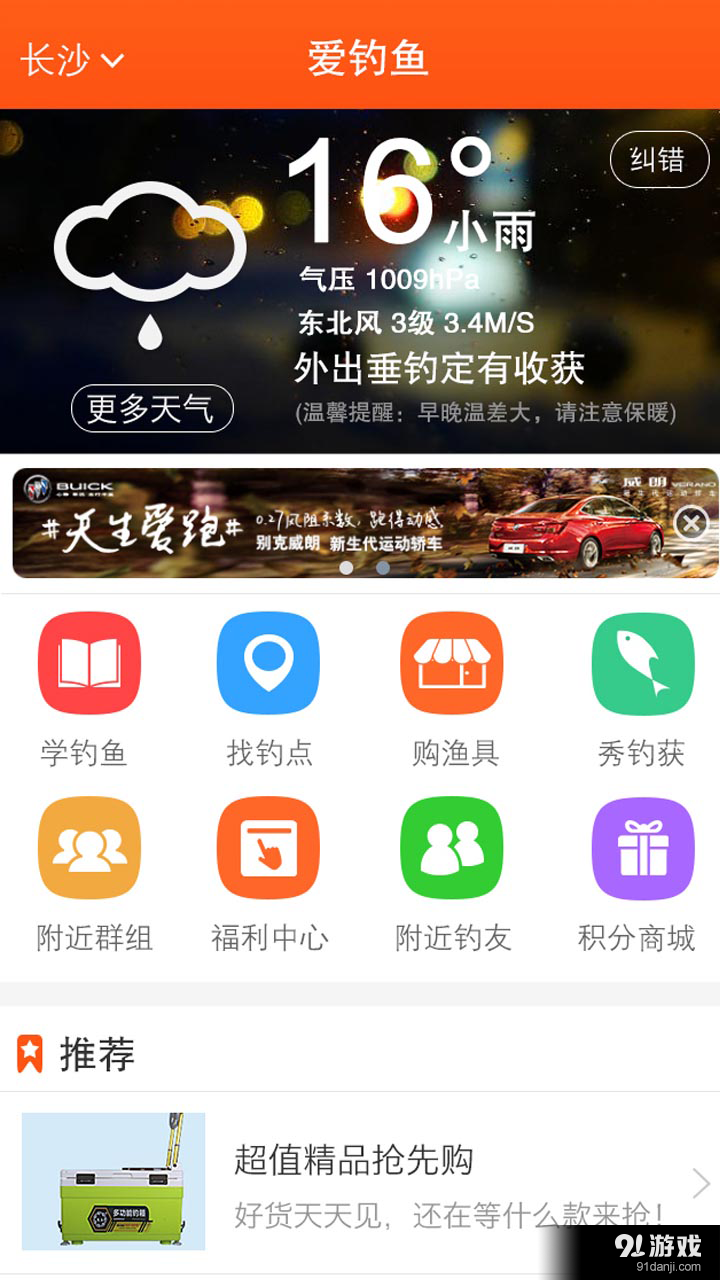This screenshot has width=720, height=1280.
Task: Select the 找钓点 location pin icon
Action: tap(268, 663)
